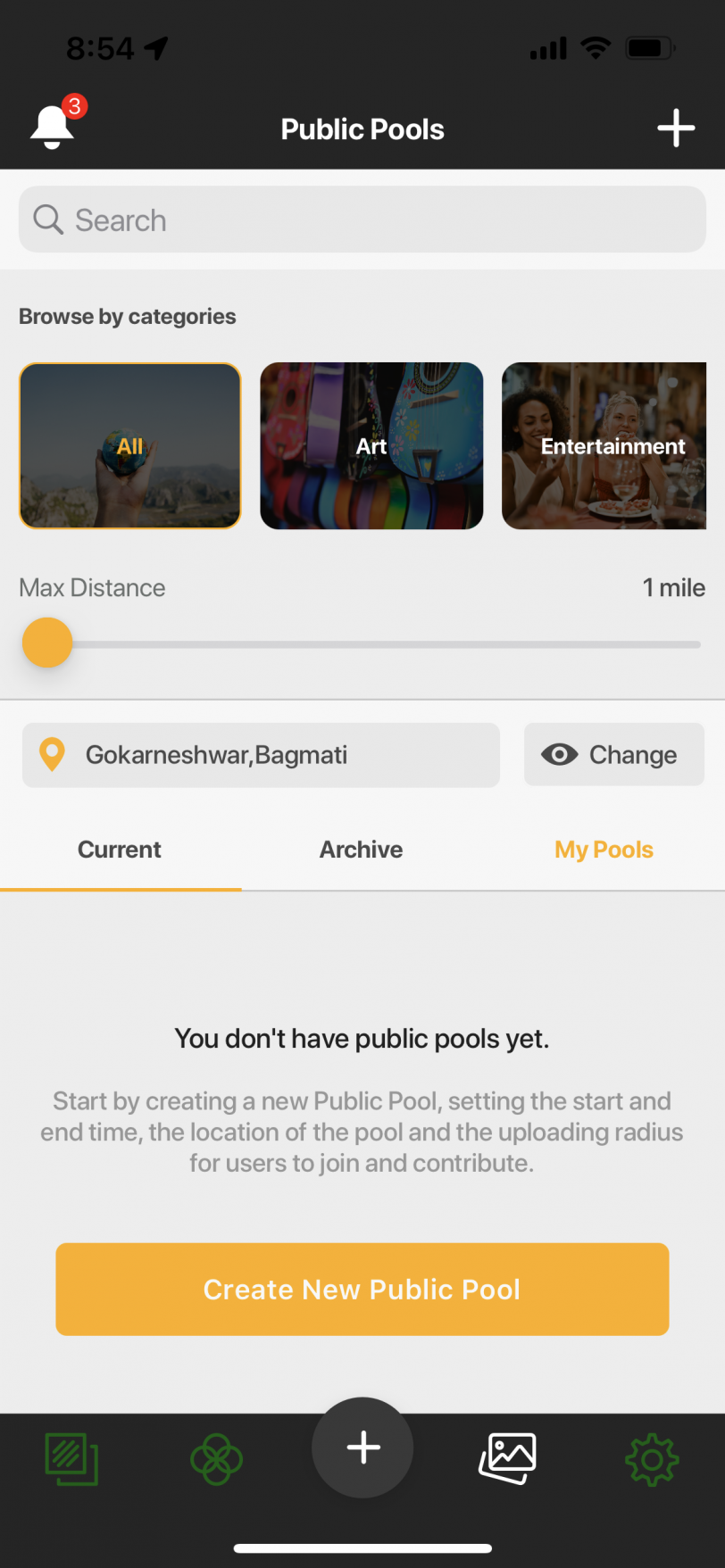This screenshot has height=1568, width=725.
Task: Tap the plus icon to create a pool
Action: (676, 128)
